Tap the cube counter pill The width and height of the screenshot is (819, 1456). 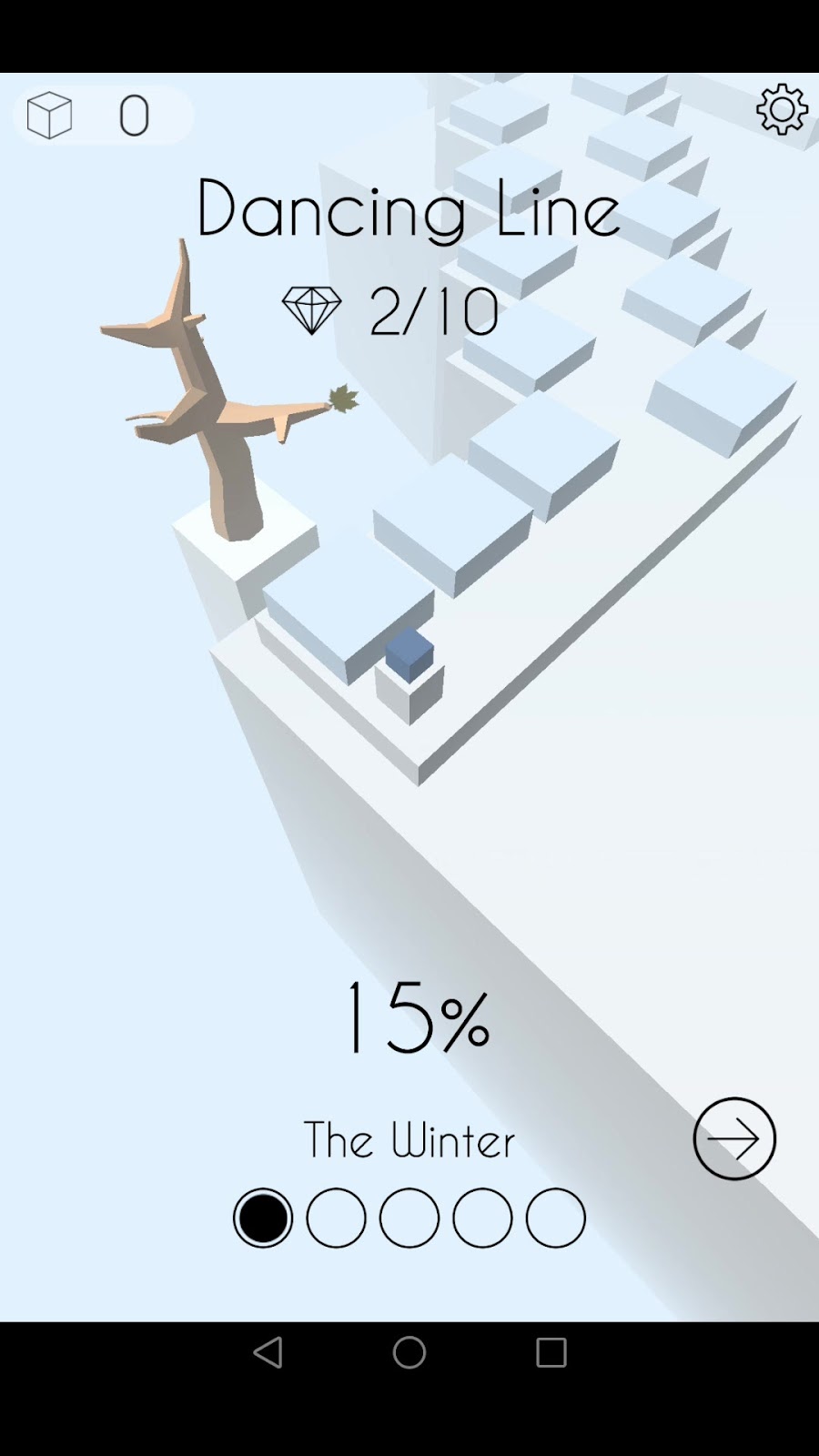pyautogui.click(x=103, y=116)
